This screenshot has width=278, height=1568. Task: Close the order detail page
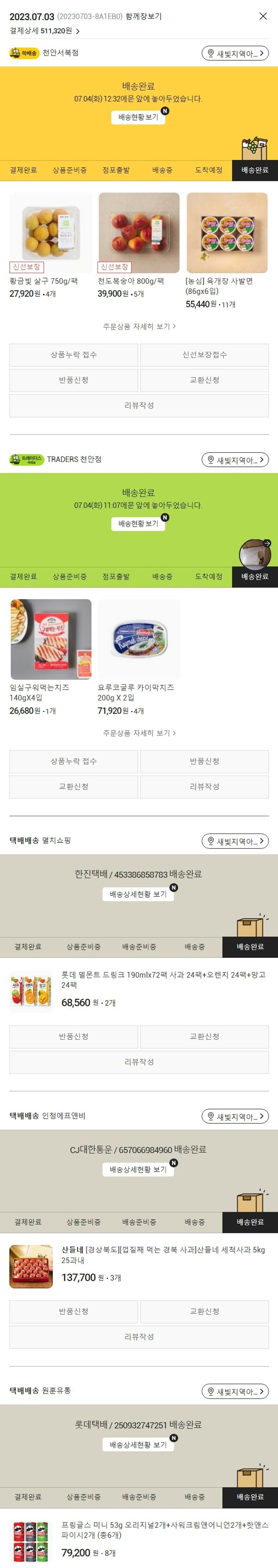tap(263, 16)
